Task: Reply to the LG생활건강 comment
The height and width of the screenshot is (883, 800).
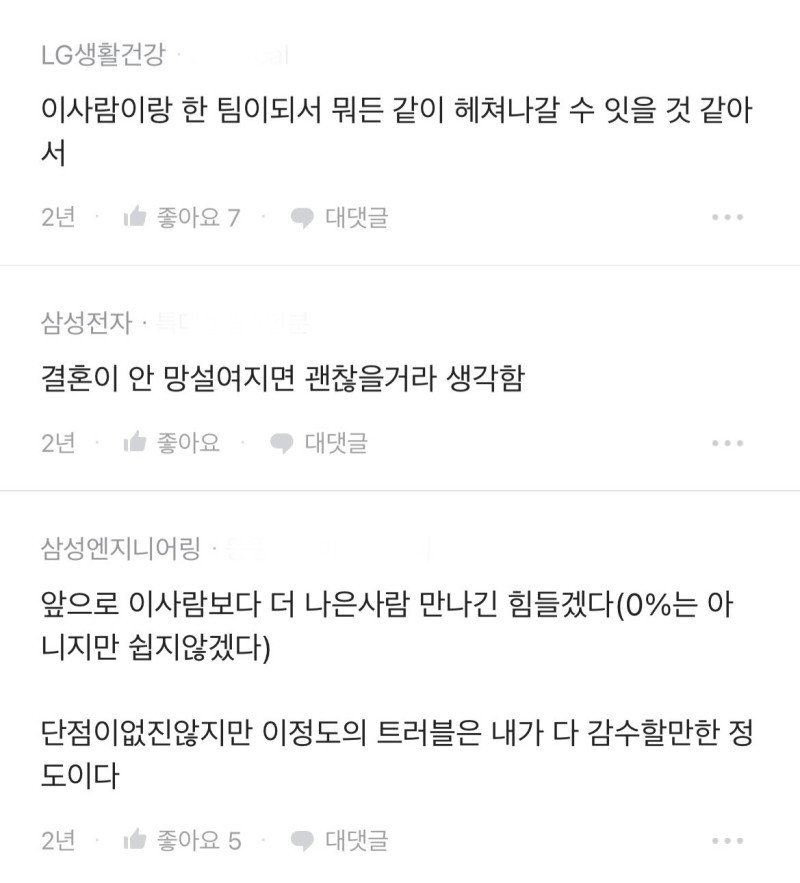Action: coord(339,217)
